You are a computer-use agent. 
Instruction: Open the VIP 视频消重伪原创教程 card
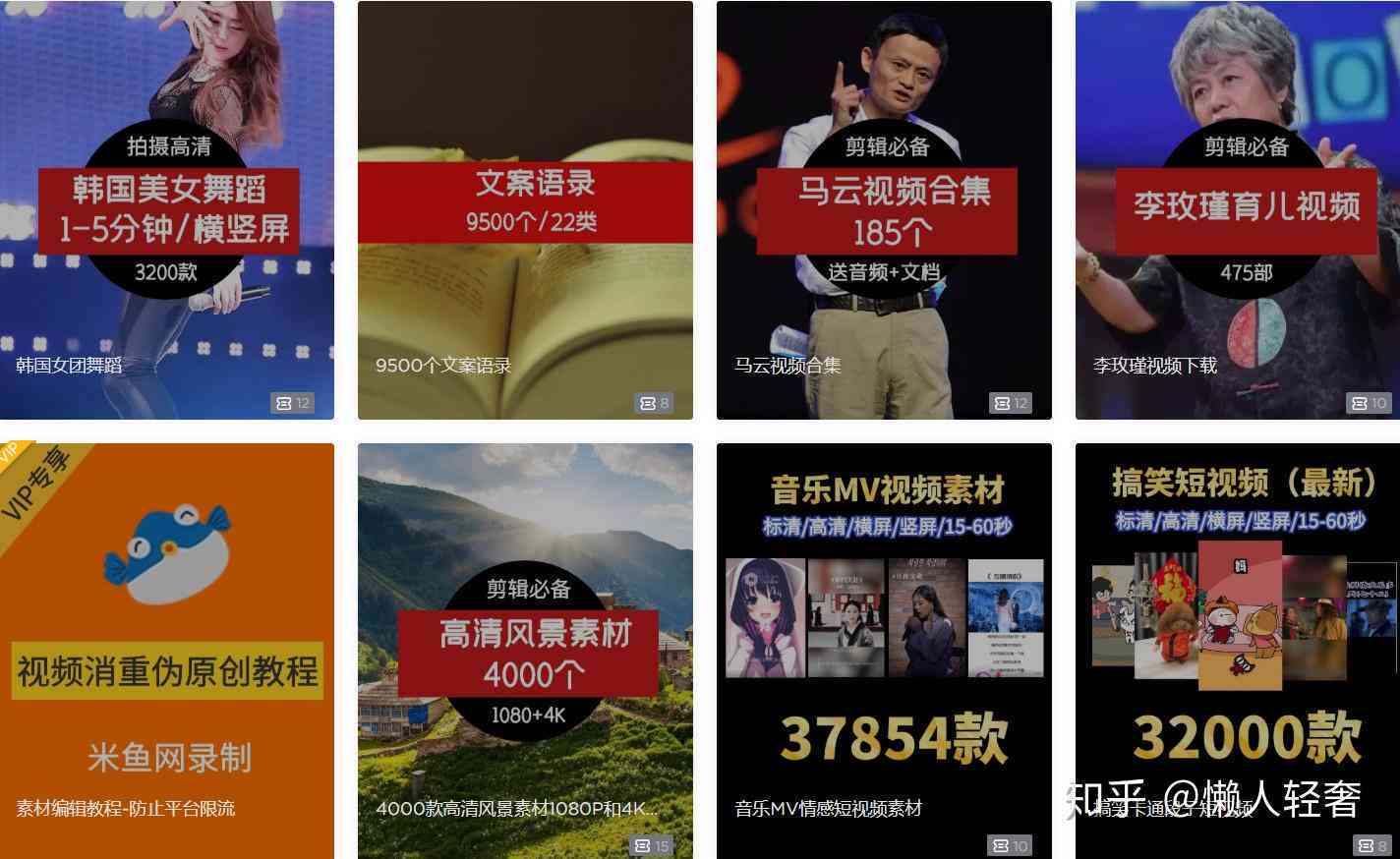(167, 651)
